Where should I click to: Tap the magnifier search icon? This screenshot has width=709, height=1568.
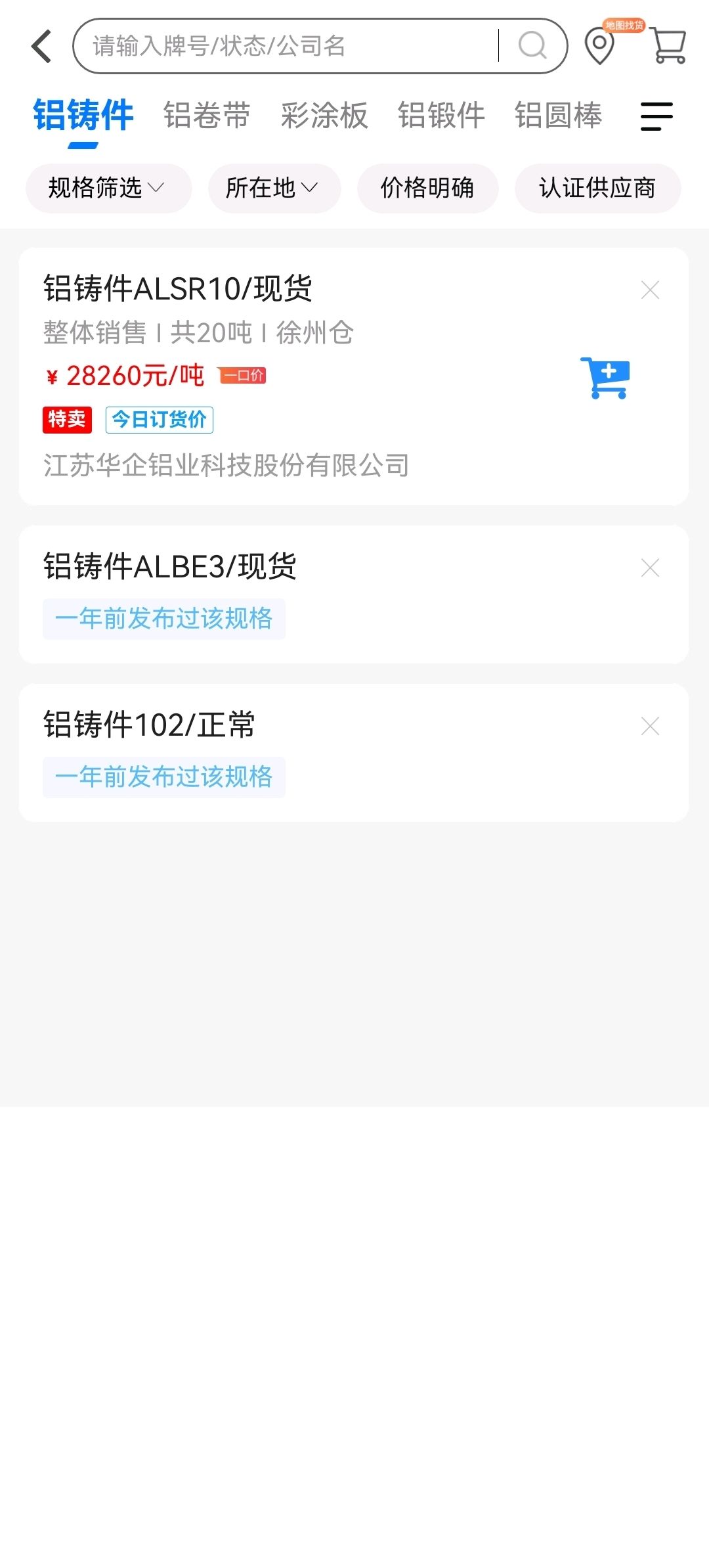pos(533,46)
